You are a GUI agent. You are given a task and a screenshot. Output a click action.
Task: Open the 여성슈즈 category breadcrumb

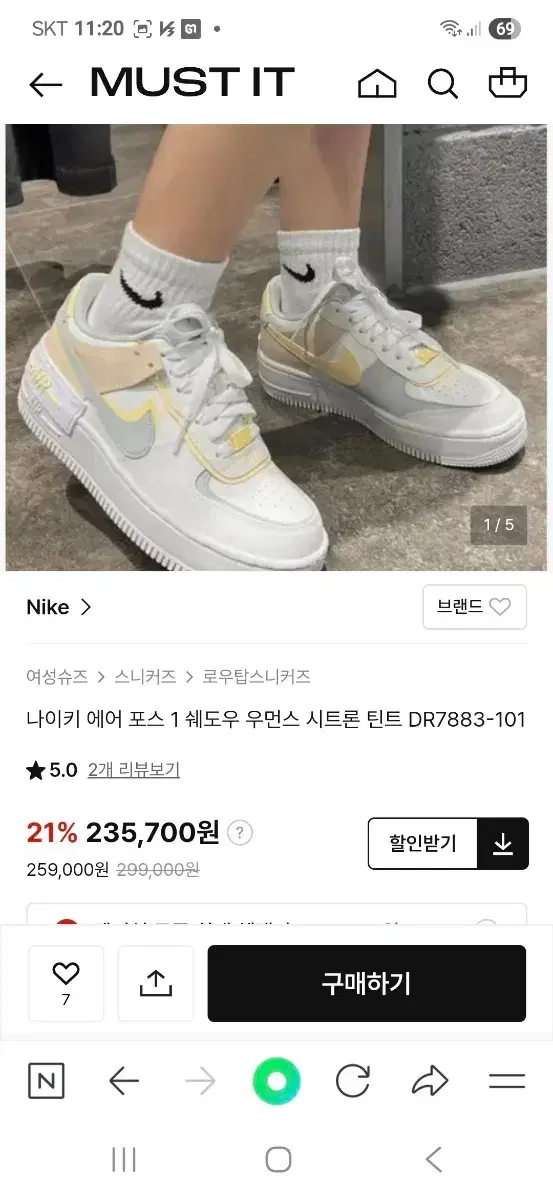pos(57,677)
